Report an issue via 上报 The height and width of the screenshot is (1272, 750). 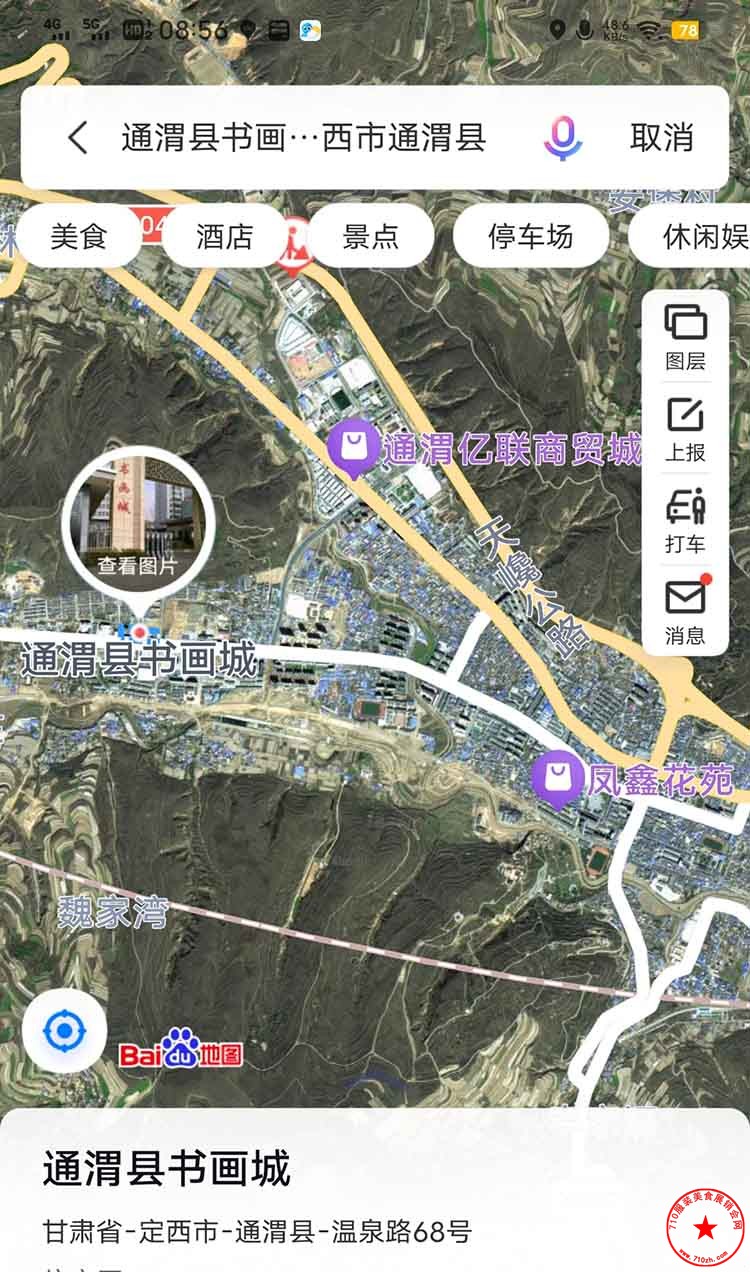pyautogui.click(x=685, y=429)
